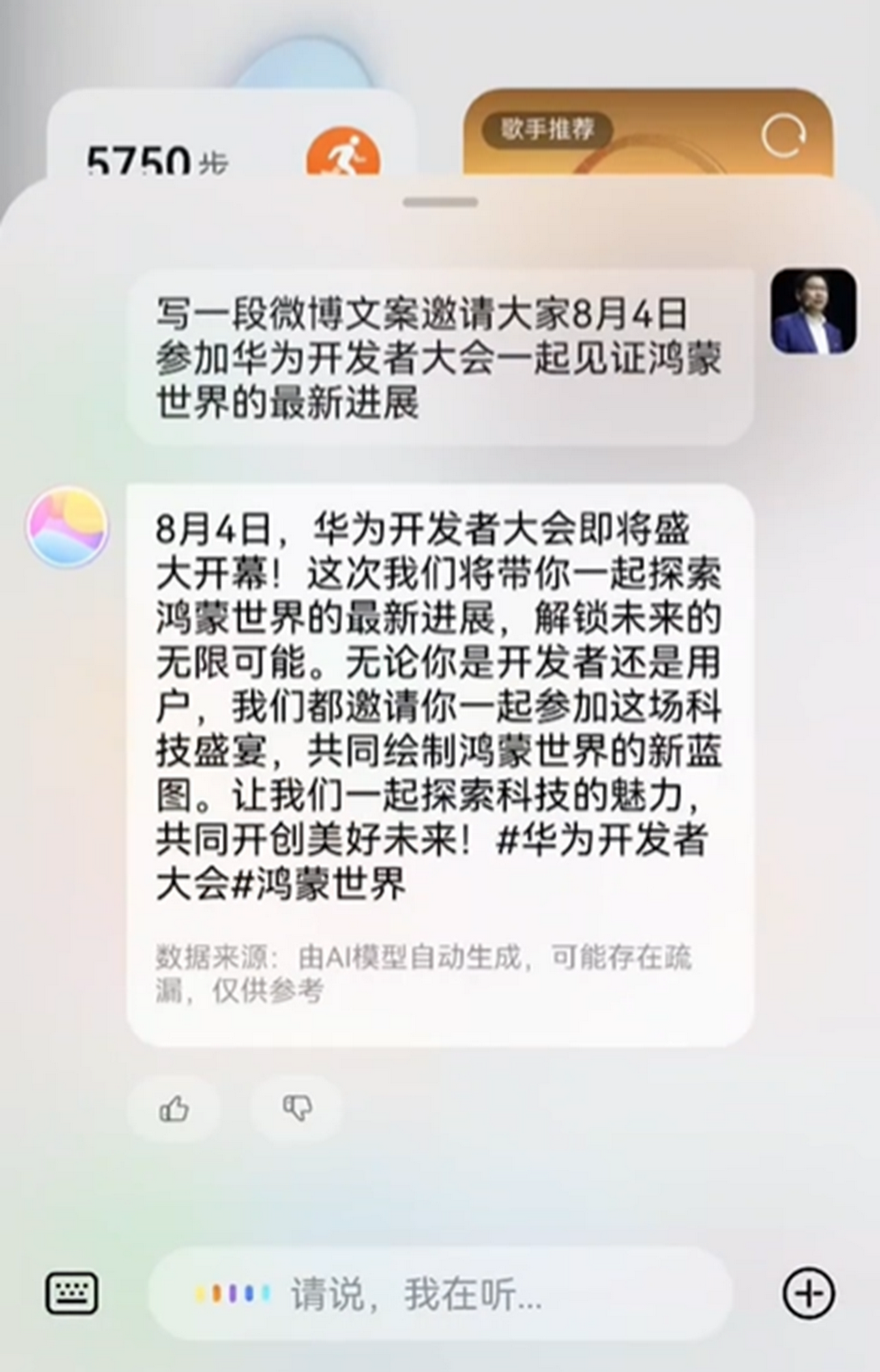
Task: Tap the panel's top drag handle
Action: click(440, 202)
